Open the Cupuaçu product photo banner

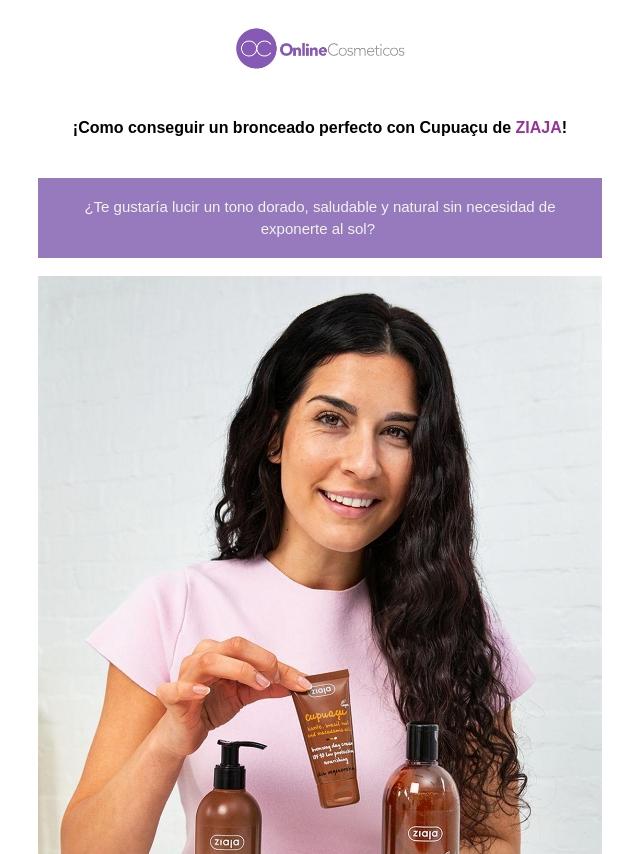click(320, 565)
